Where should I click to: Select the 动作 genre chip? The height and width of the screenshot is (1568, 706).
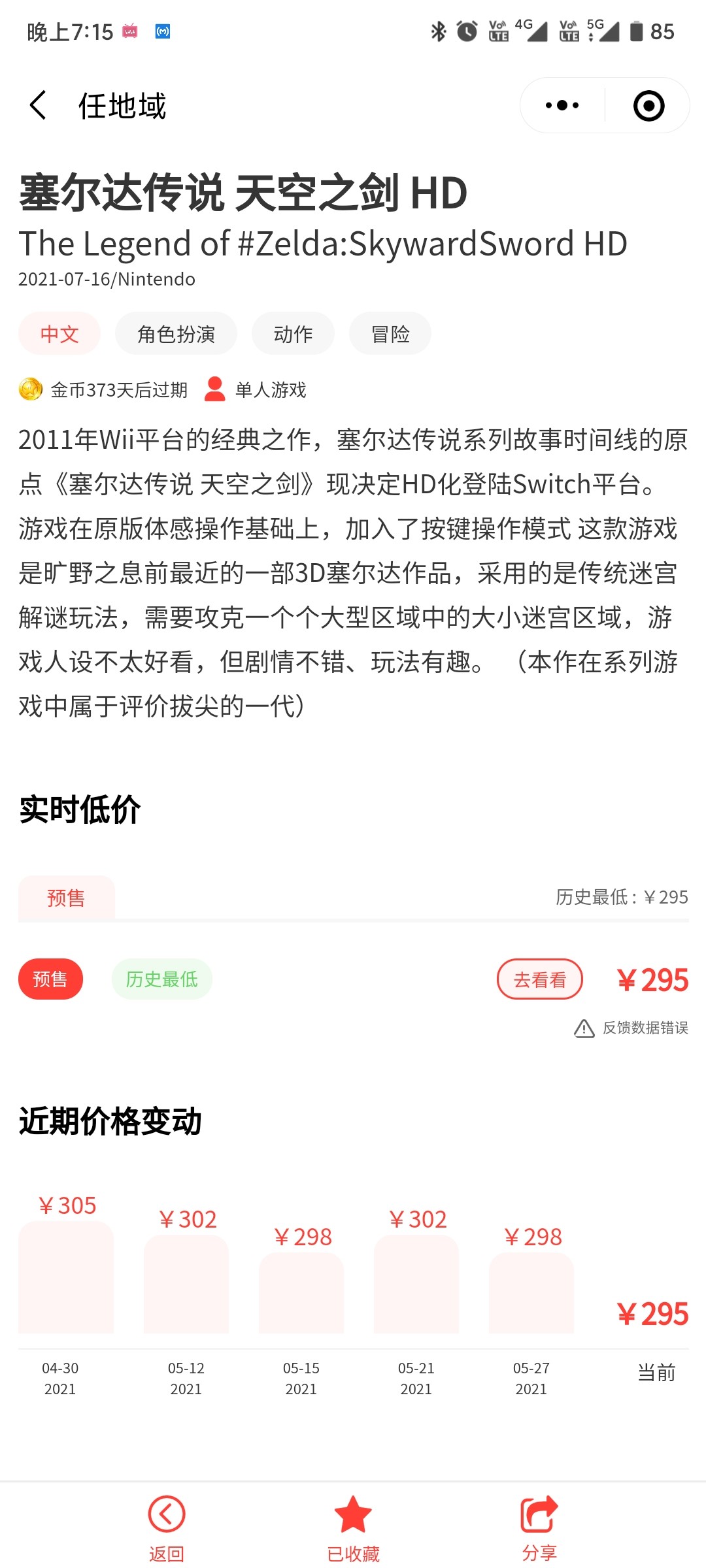pyautogui.click(x=293, y=334)
